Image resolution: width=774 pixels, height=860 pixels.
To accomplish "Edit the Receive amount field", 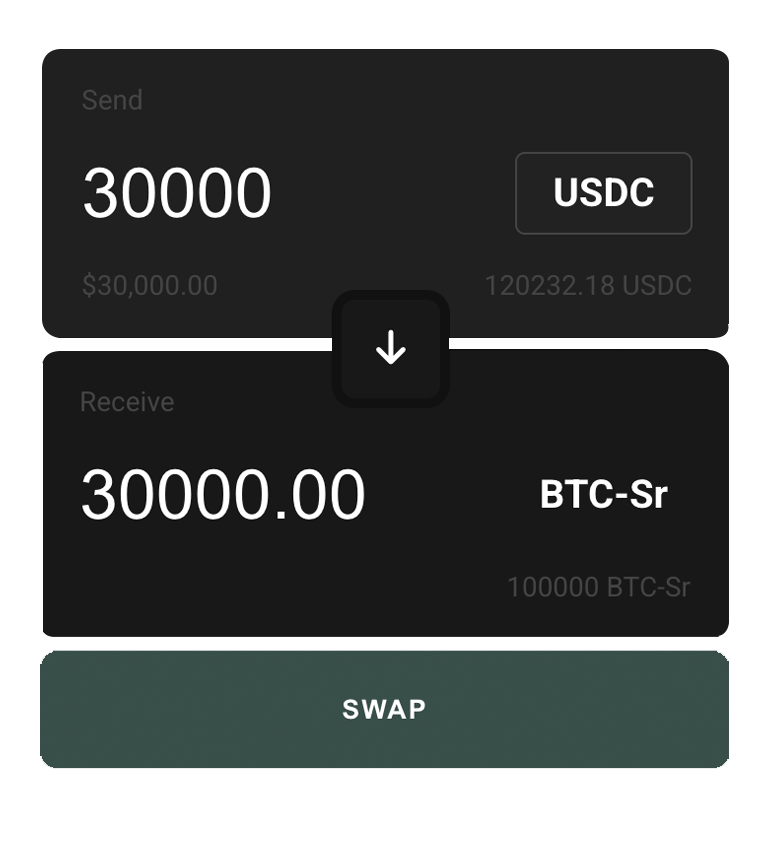I will (223, 496).
